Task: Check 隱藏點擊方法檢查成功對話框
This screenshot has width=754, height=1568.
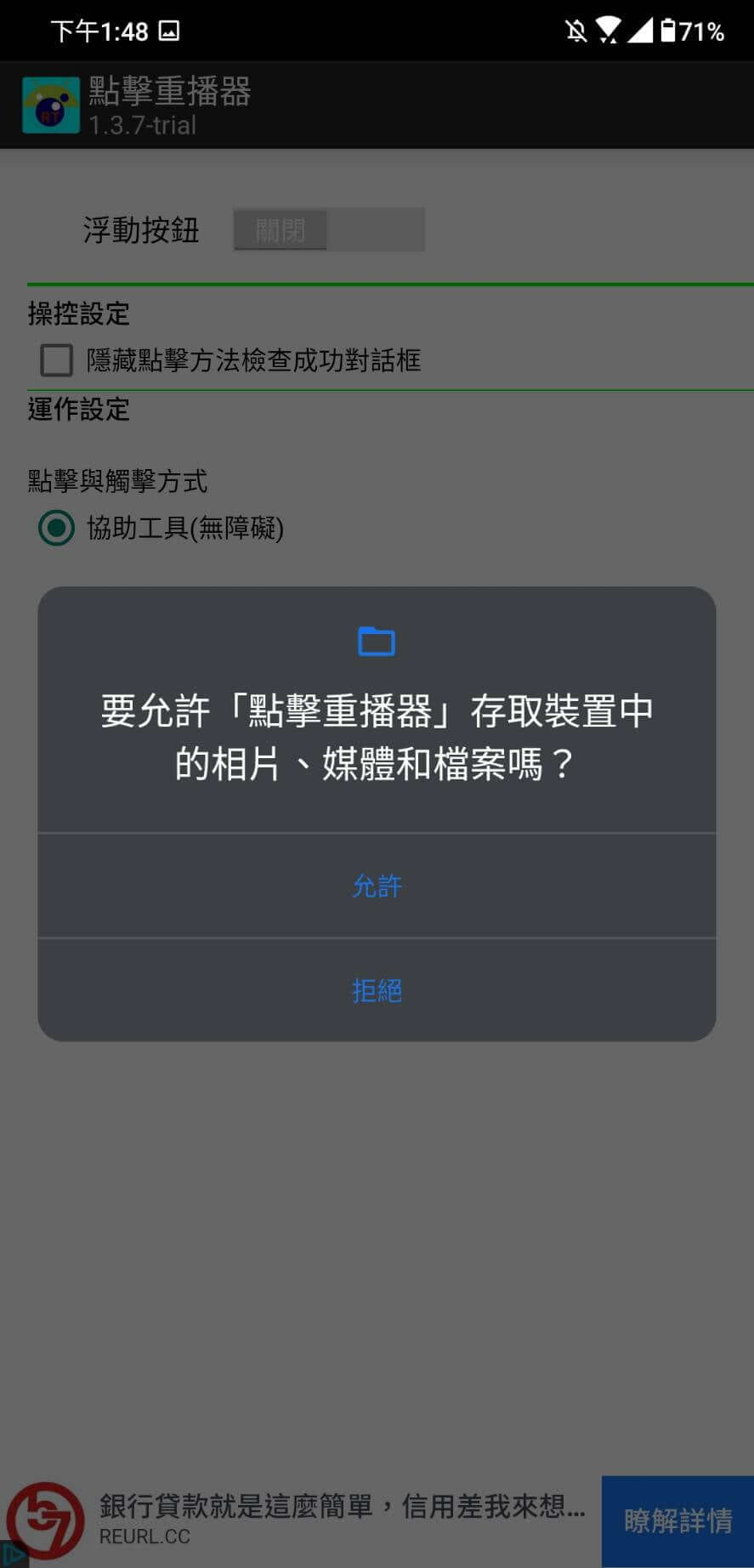Action: click(56, 360)
